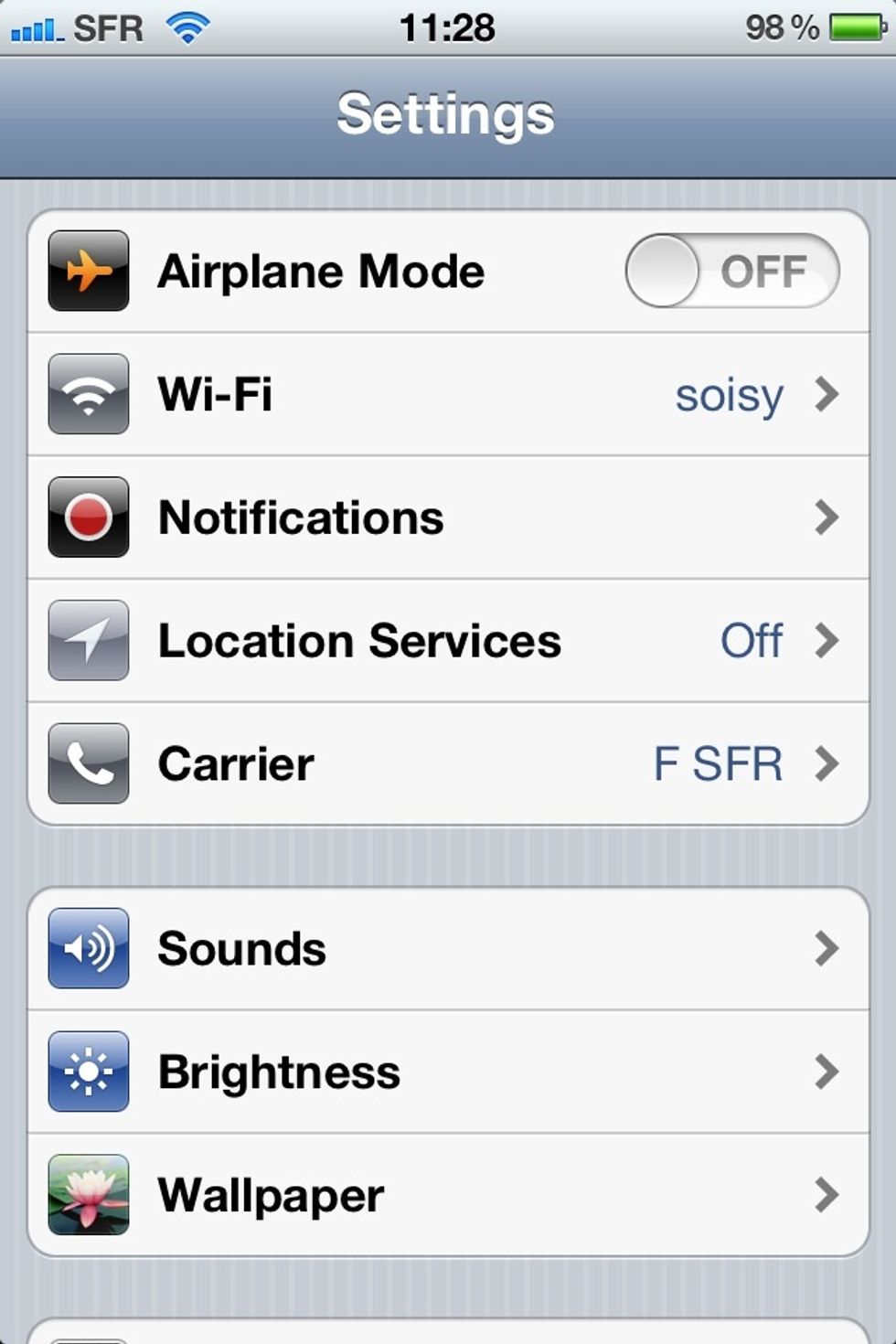The width and height of the screenshot is (896, 1344).
Task: Click the Airplane Mode airplane icon
Action: 88,272
